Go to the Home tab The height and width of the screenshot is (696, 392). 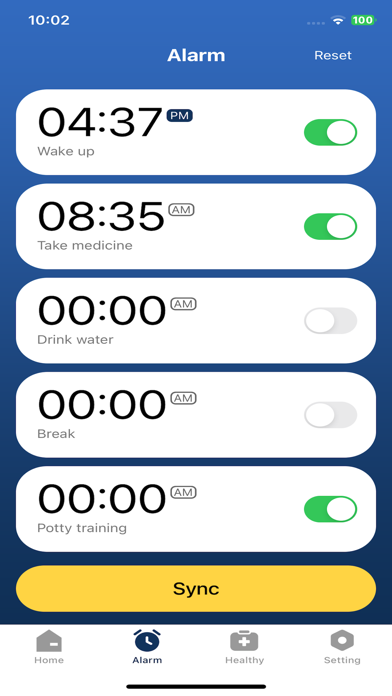click(x=49, y=647)
